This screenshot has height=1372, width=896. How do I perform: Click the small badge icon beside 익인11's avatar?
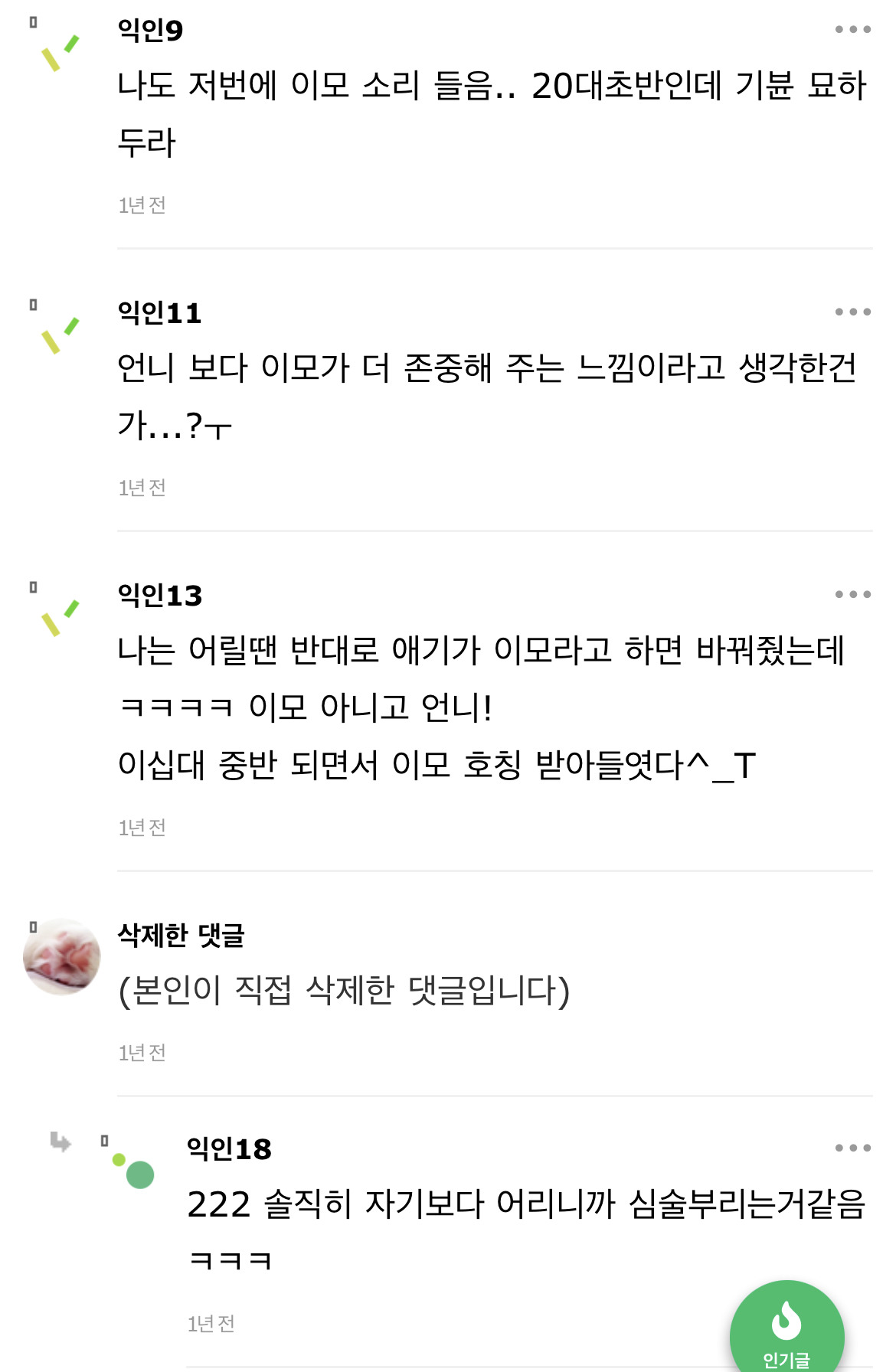(x=32, y=305)
